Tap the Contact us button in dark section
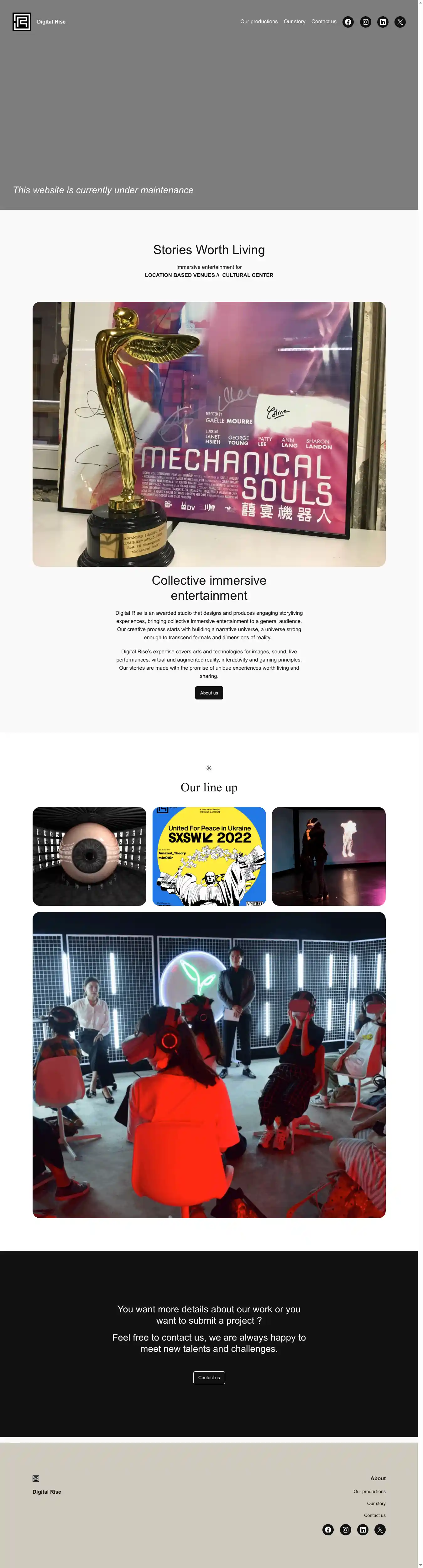This screenshot has width=423, height=1568. [208, 1378]
